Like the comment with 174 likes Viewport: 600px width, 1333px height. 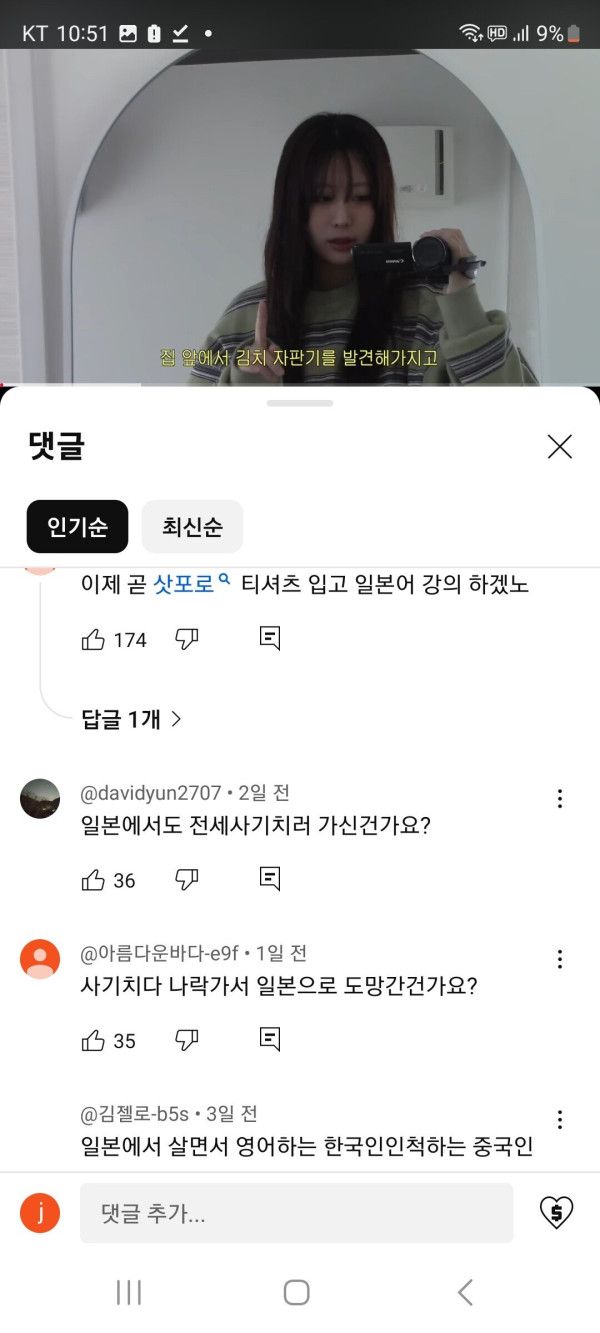tap(93, 640)
